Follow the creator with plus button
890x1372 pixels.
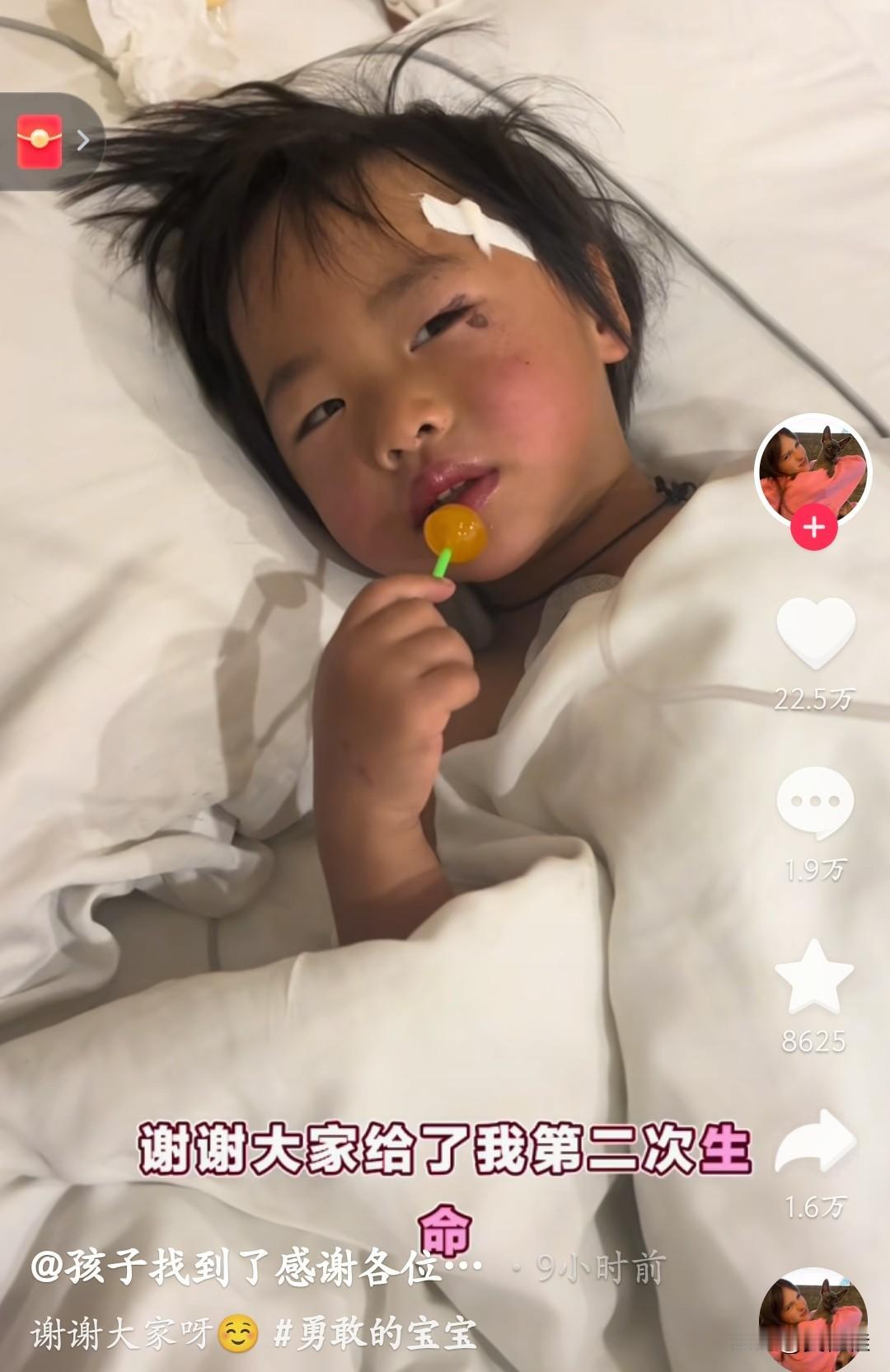813,527
